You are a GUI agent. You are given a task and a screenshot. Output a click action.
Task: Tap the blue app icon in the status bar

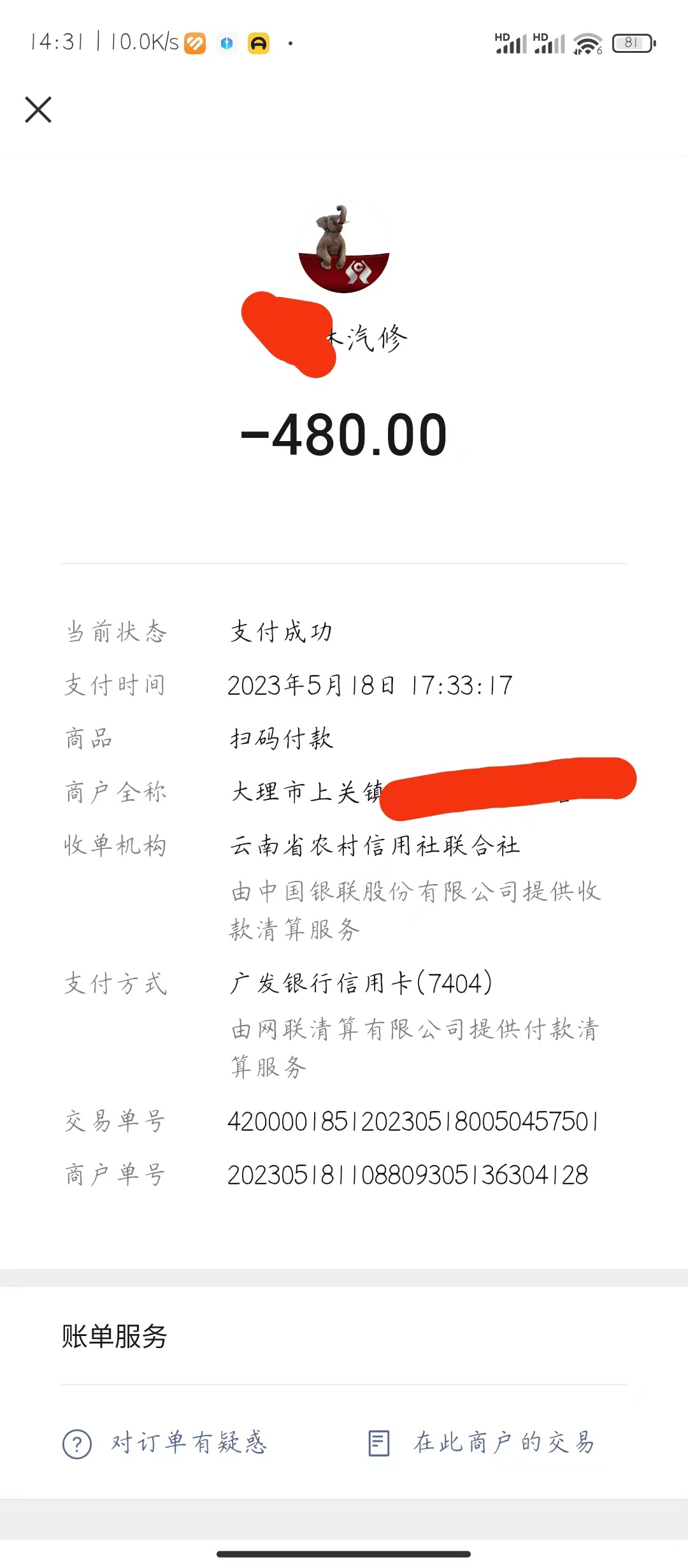tap(227, 43)
